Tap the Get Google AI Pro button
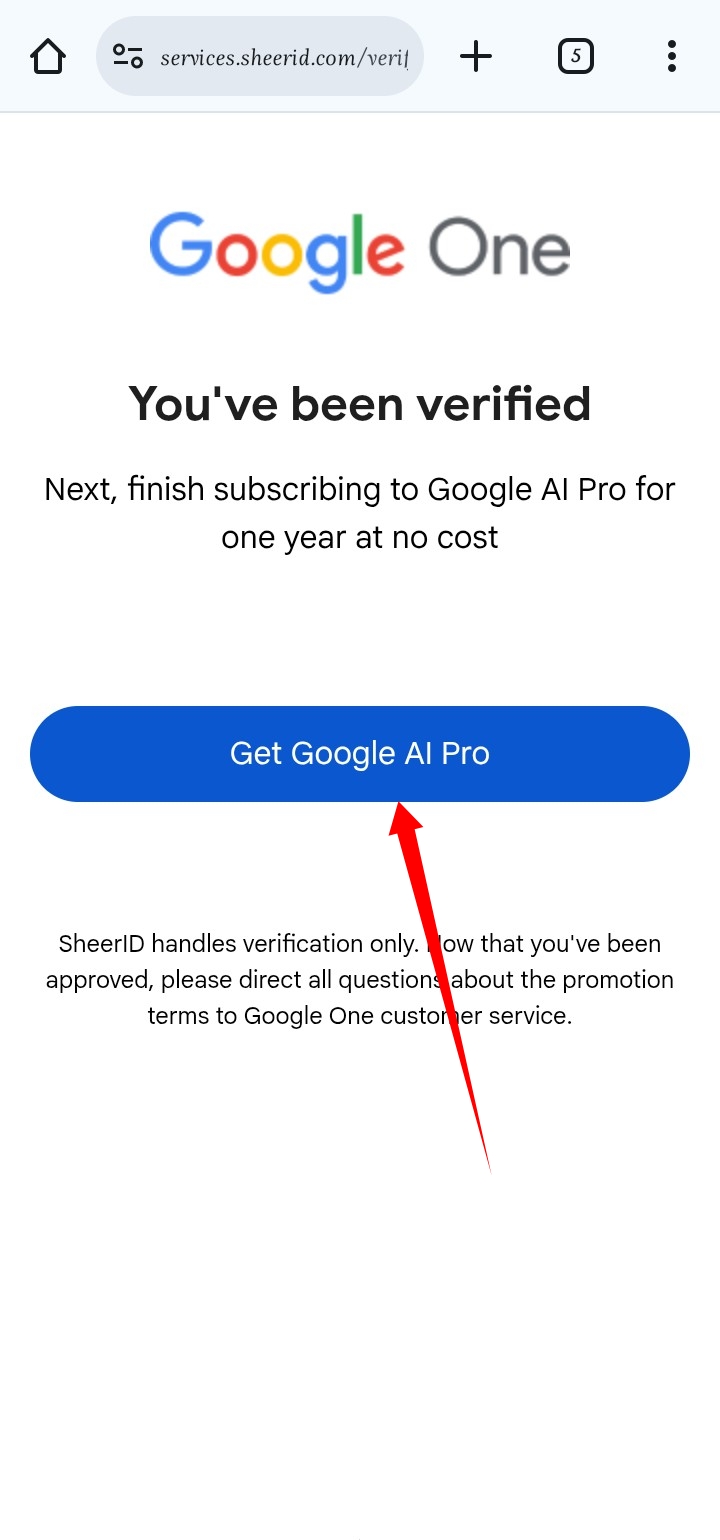This screenshot has width=720, height=1540. point(360,753)
